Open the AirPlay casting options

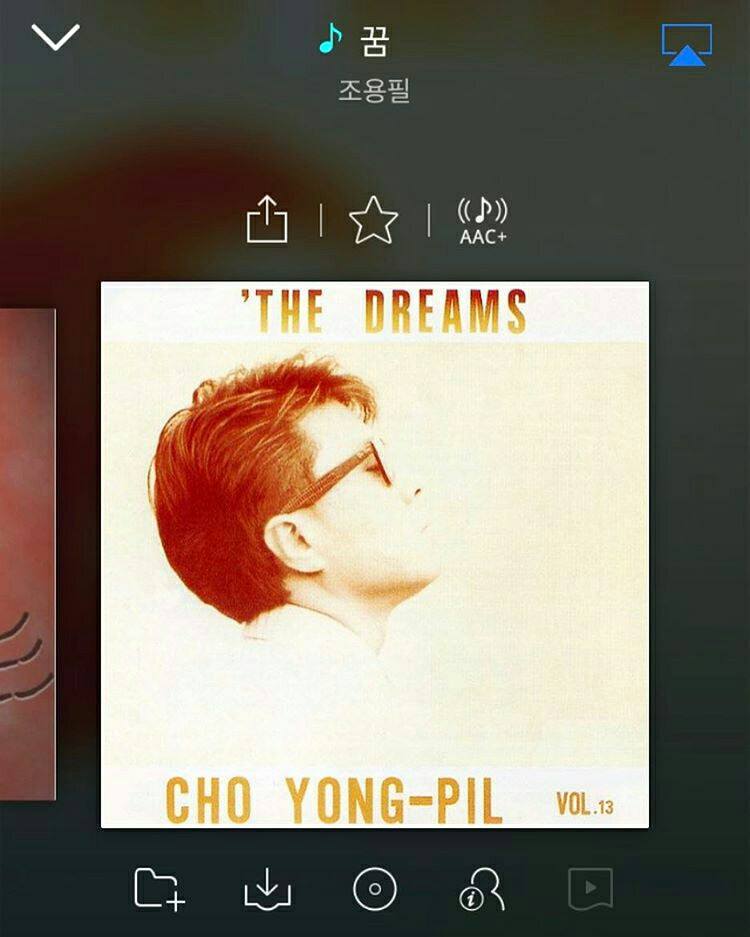[x=686, y=45]
